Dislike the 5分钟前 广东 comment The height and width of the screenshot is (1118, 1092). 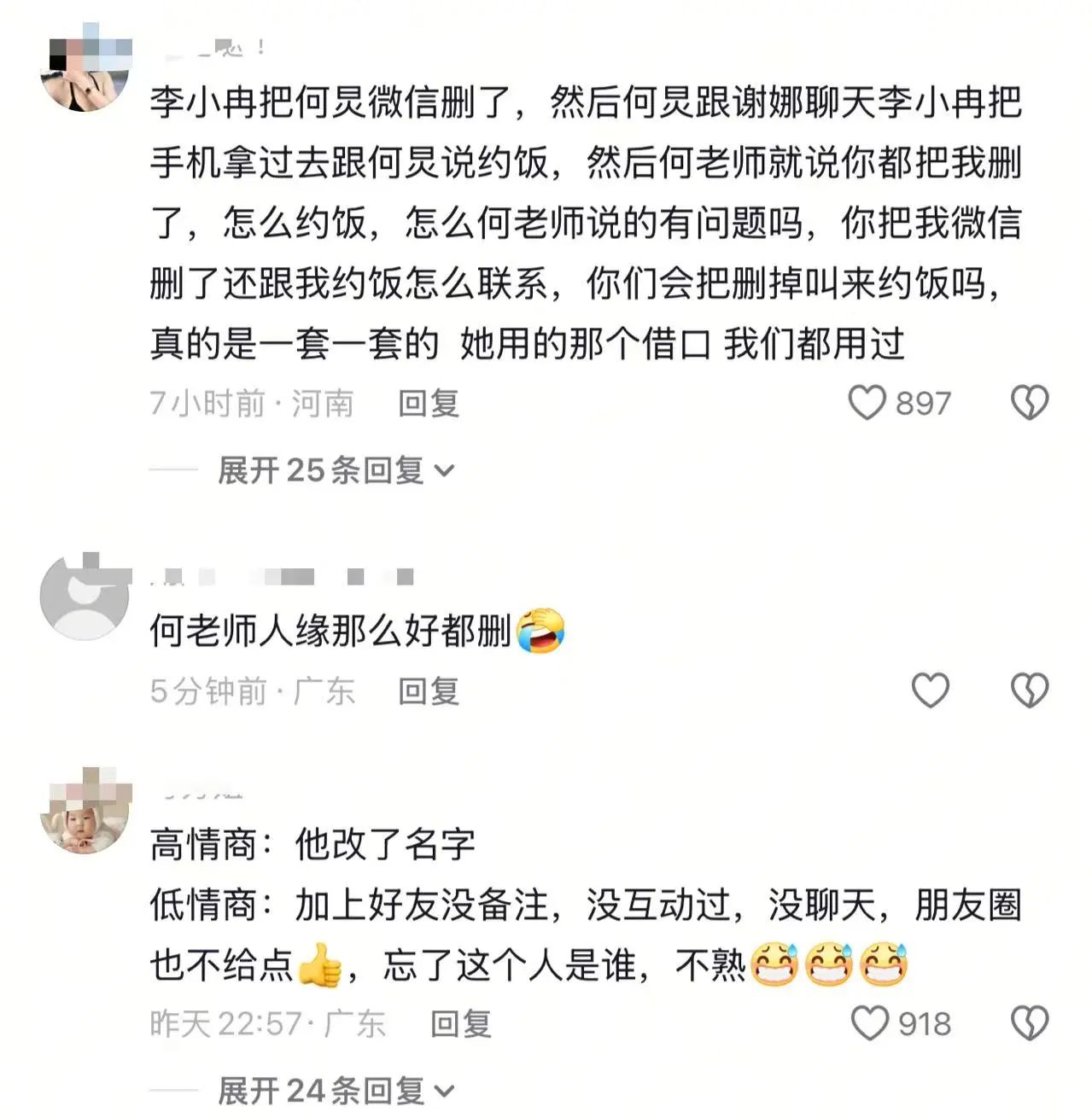coord(1029,690)
